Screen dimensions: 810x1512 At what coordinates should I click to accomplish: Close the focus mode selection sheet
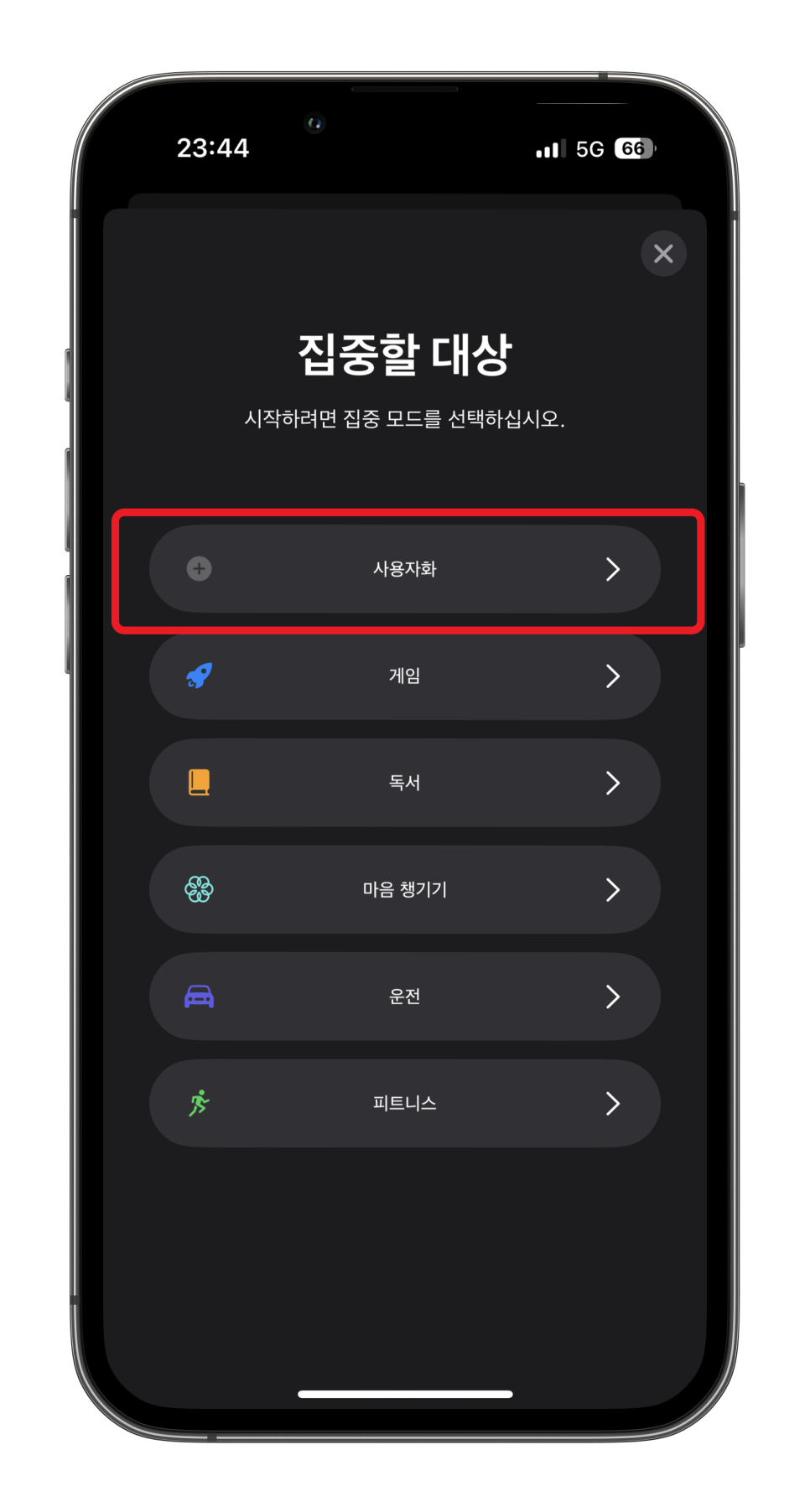coord(663,254)
